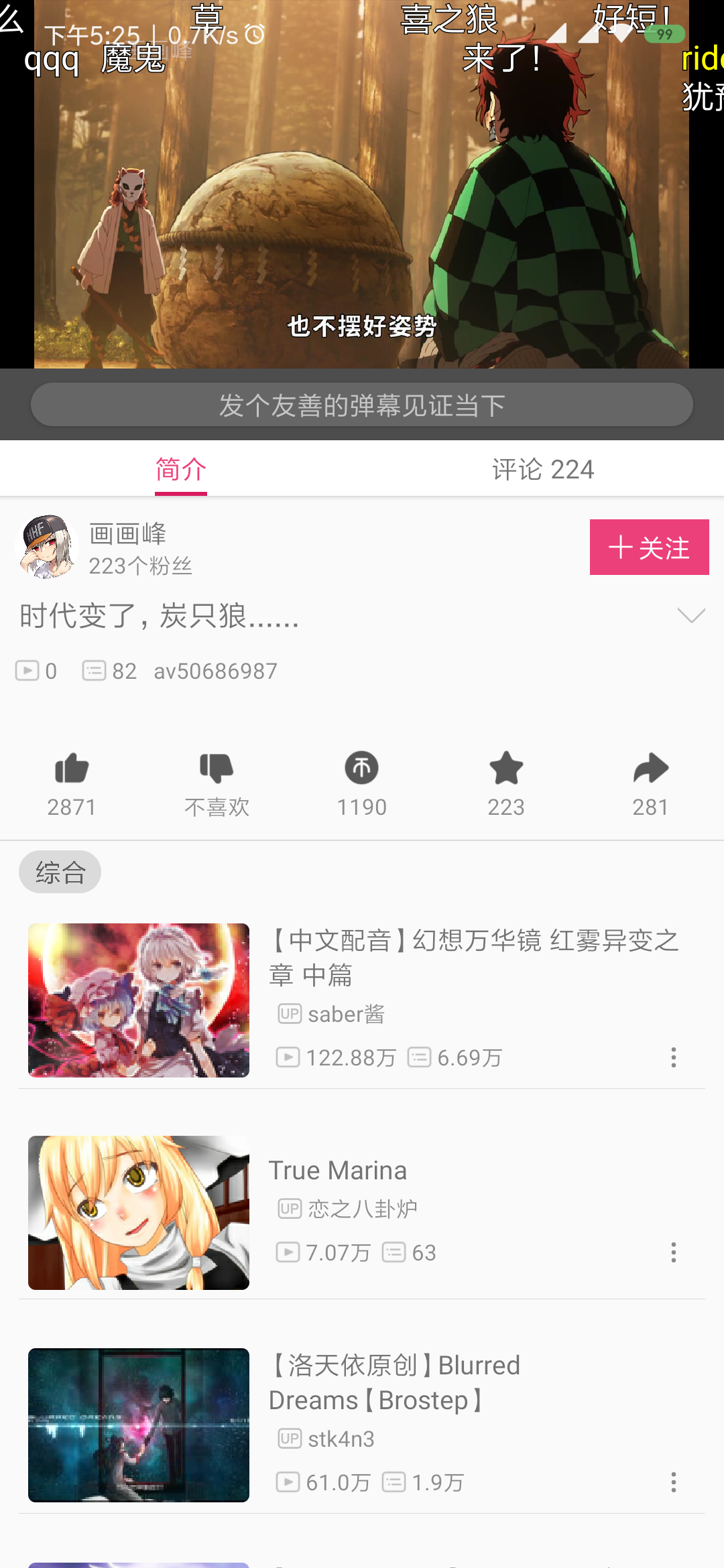The height and width of the screenshot is (1568, 724).
Task: Tap the 不喜欢 dislike icon
Action: tap(217, 783)
